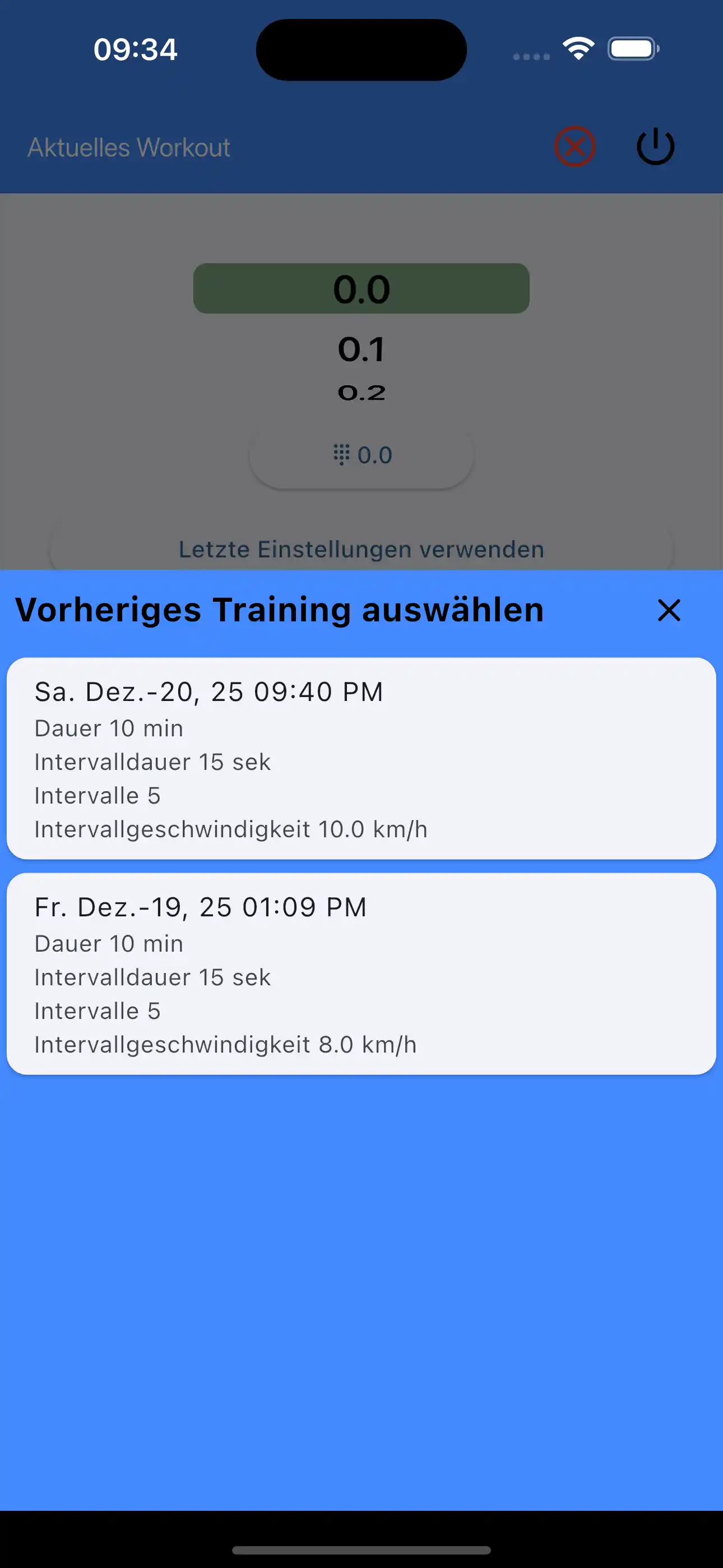The height and width of the screenshot is (1568, 723).
Task: Tap the power icon to turn off treadmill
Action: (x=655, y=145)
